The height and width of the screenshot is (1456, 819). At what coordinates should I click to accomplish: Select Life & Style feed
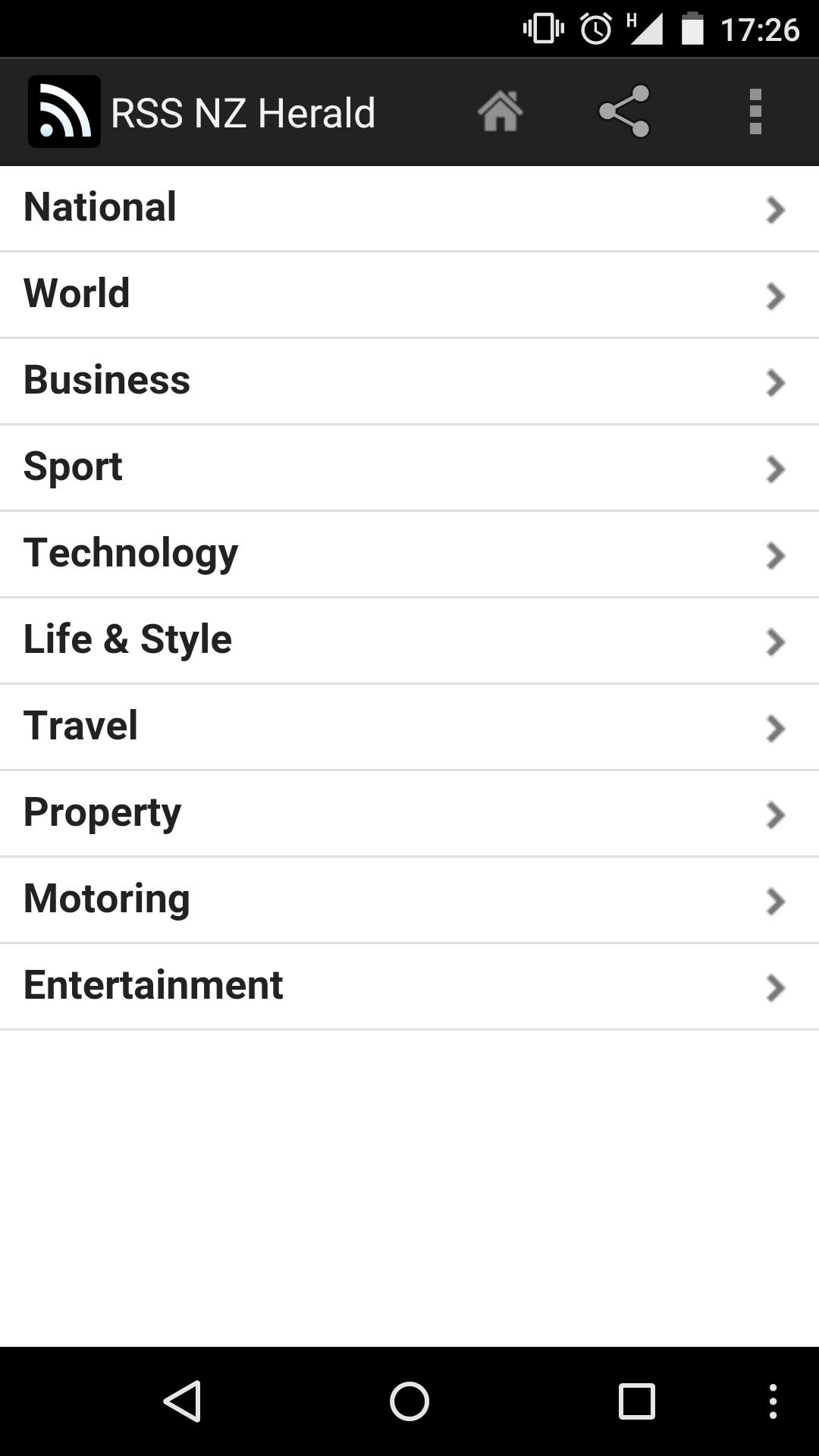[x=409, y=640]
